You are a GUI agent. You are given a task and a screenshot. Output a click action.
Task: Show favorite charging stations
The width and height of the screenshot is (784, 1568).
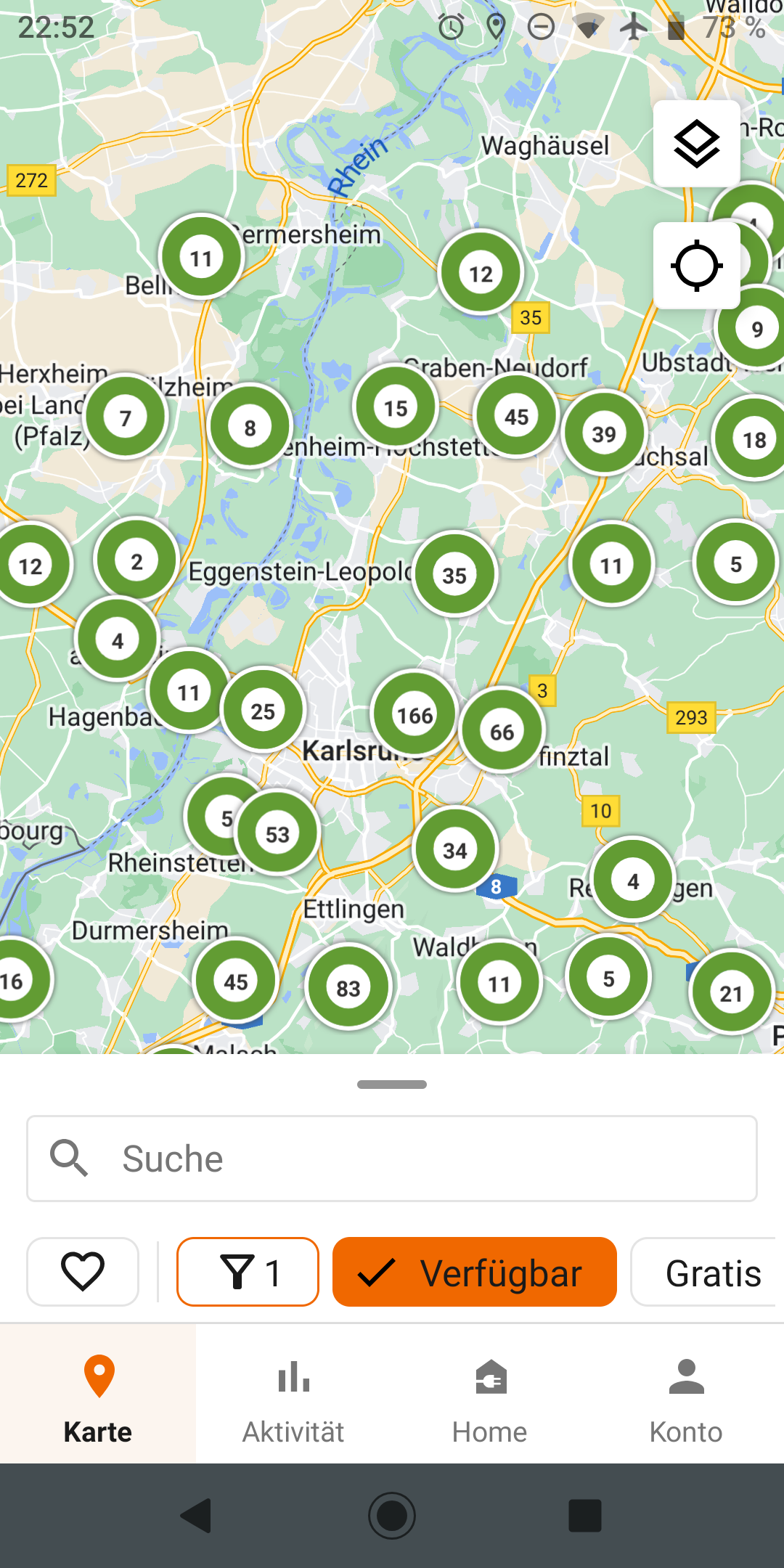[83, 1272]
